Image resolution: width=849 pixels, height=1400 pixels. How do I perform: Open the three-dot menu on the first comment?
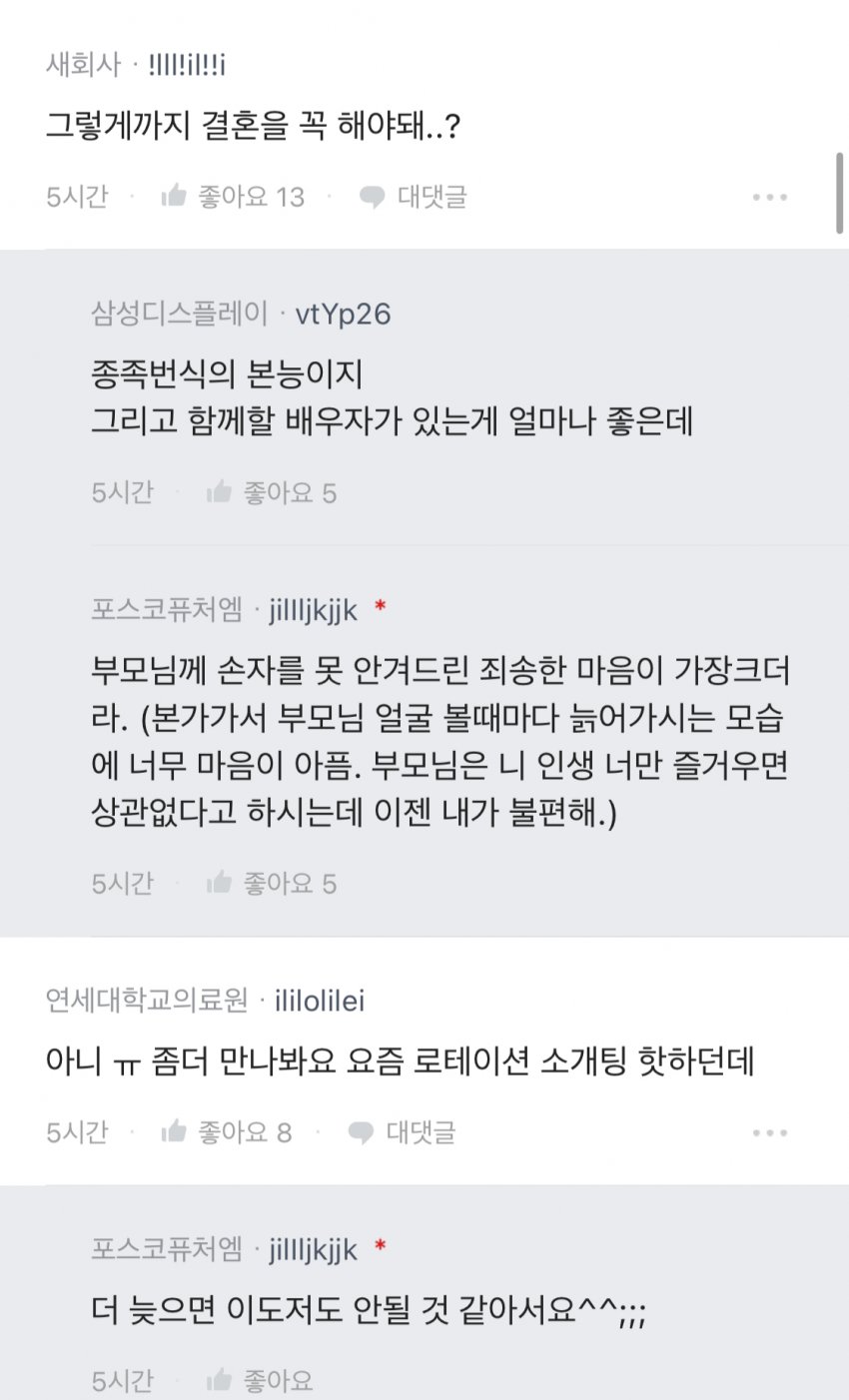point(767,197)
